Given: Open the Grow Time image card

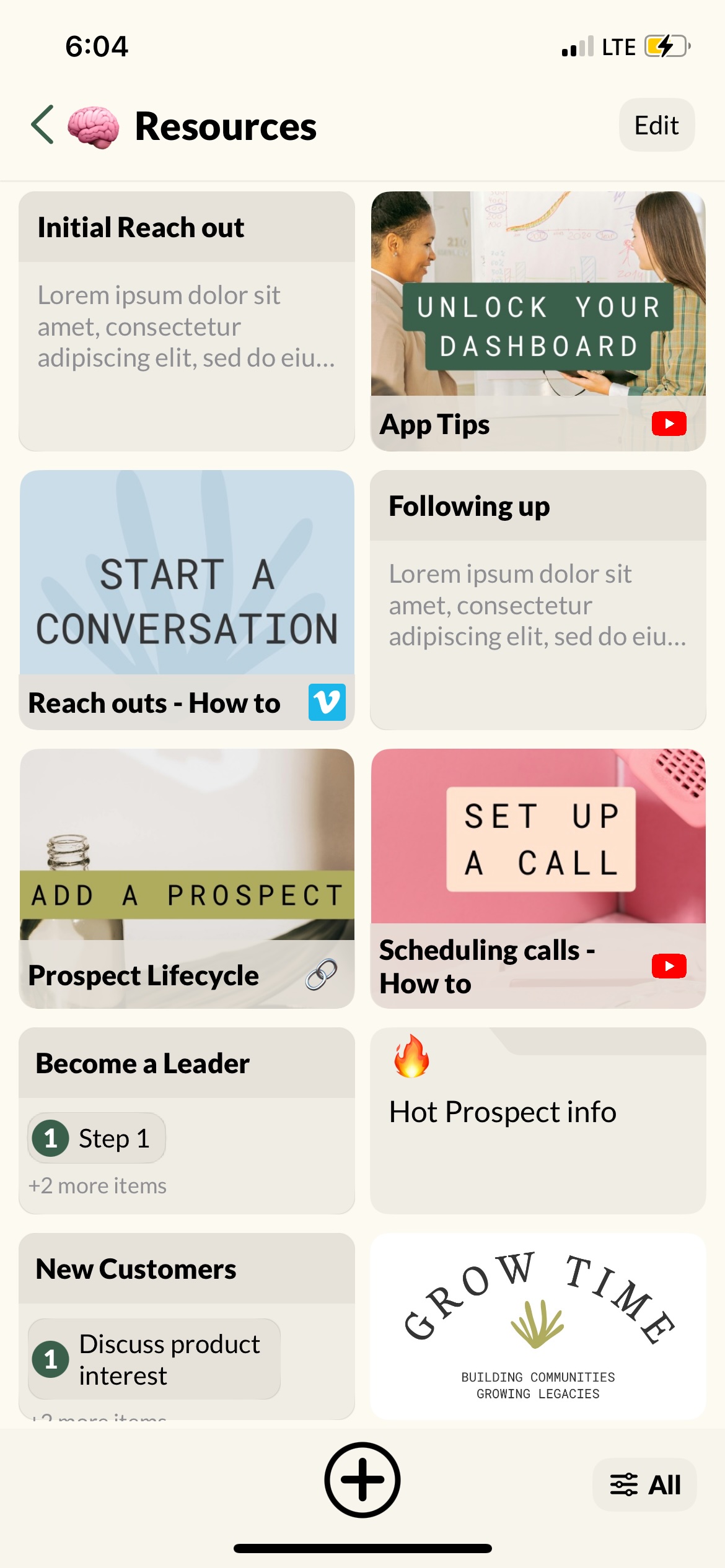Looking at the screenshot, I should (x=538, y=1325).
